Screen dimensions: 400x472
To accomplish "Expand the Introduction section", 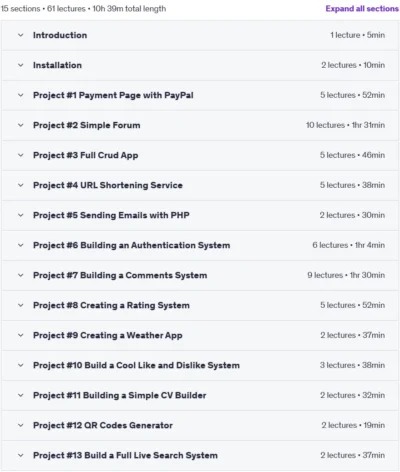I will click(200, 35).
